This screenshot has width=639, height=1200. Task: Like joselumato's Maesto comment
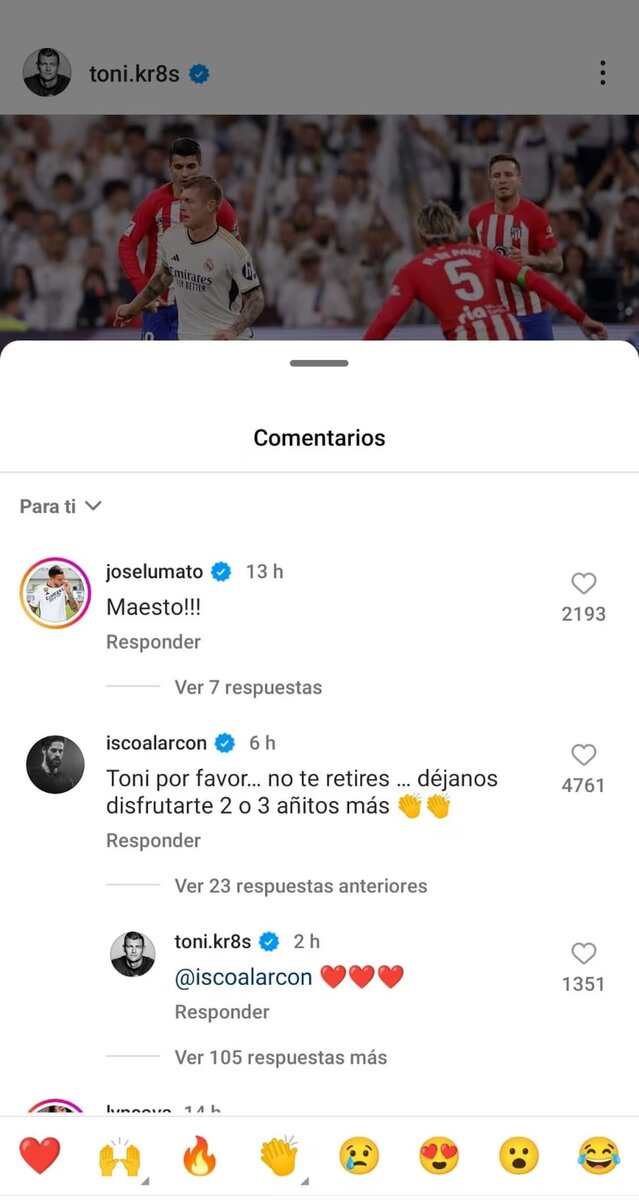(583, 584)
